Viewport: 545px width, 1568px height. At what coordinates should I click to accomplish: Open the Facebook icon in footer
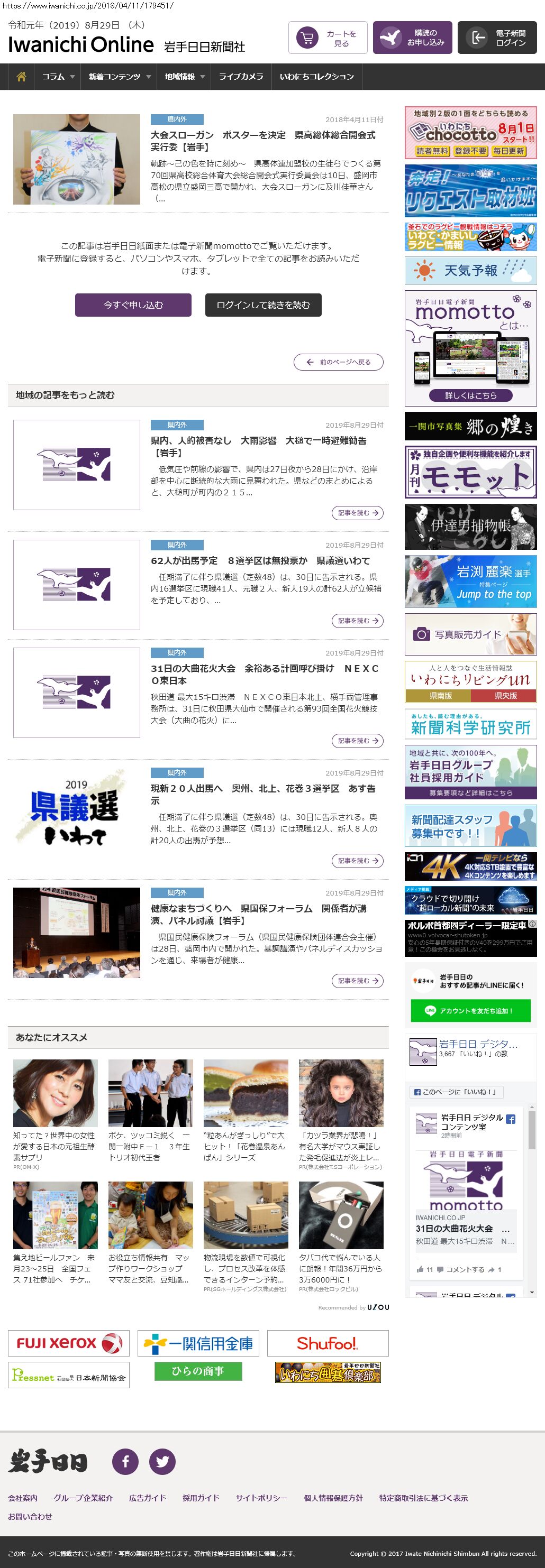pos(125,1462)
